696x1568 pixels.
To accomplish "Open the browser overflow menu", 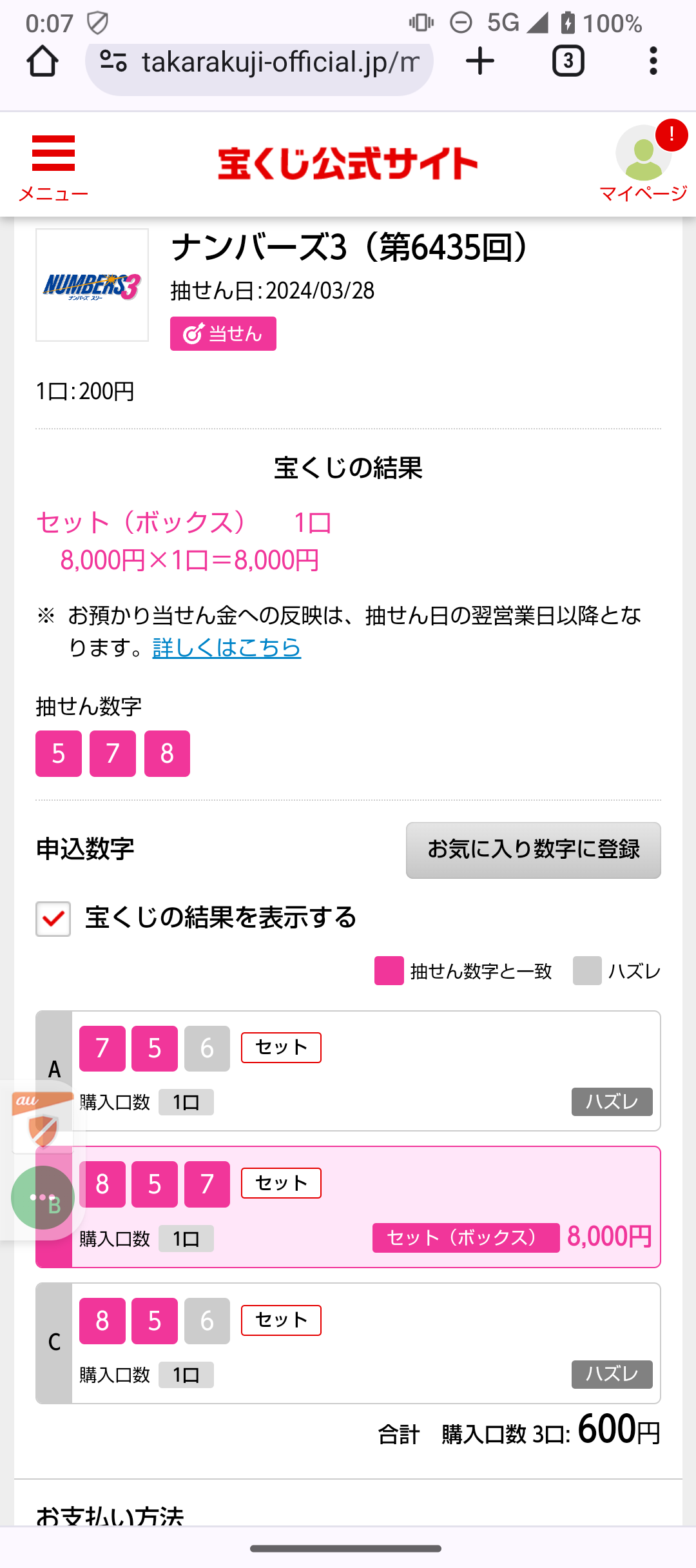I will point(653,61).
